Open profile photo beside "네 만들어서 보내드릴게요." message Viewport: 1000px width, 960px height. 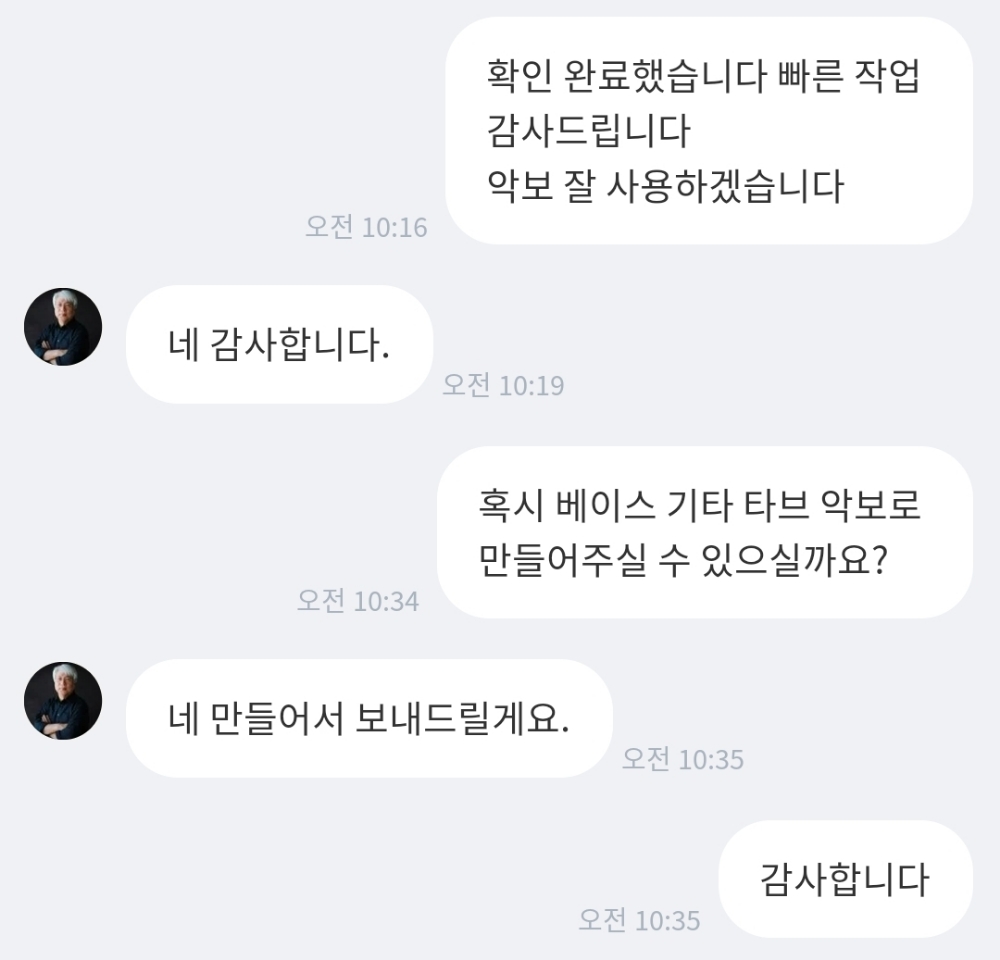pos(63,701)
